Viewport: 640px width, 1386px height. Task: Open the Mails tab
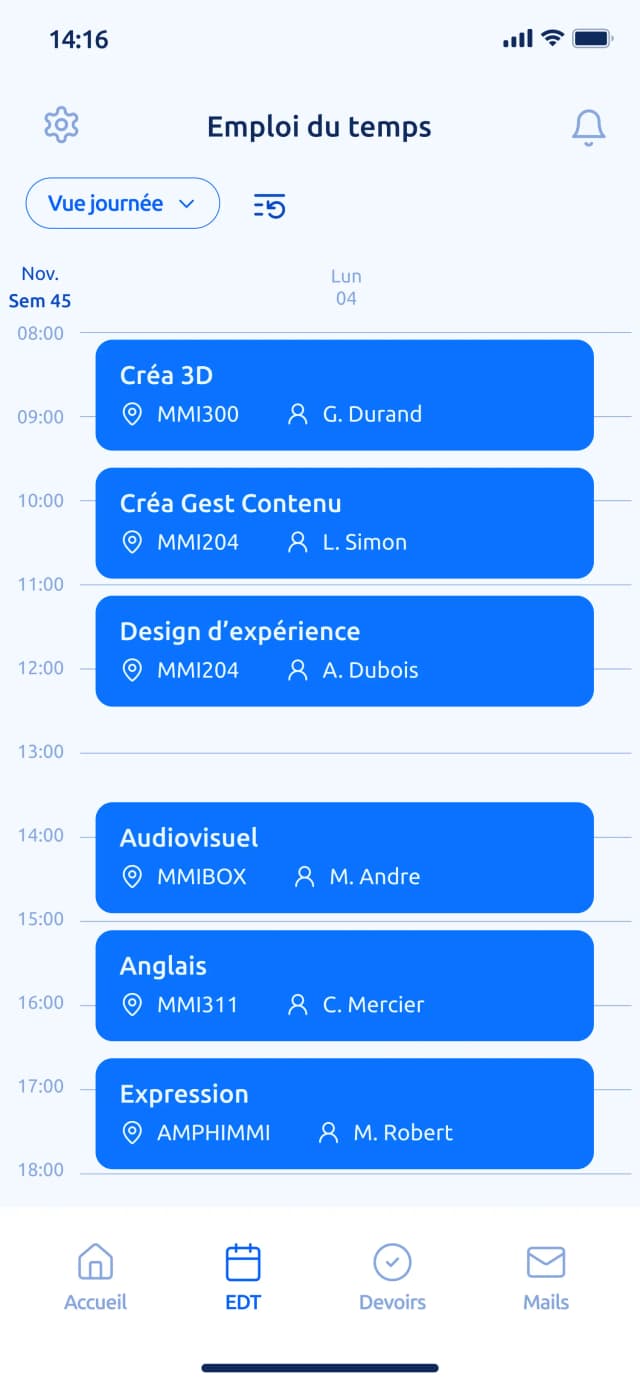[546, 1277]
